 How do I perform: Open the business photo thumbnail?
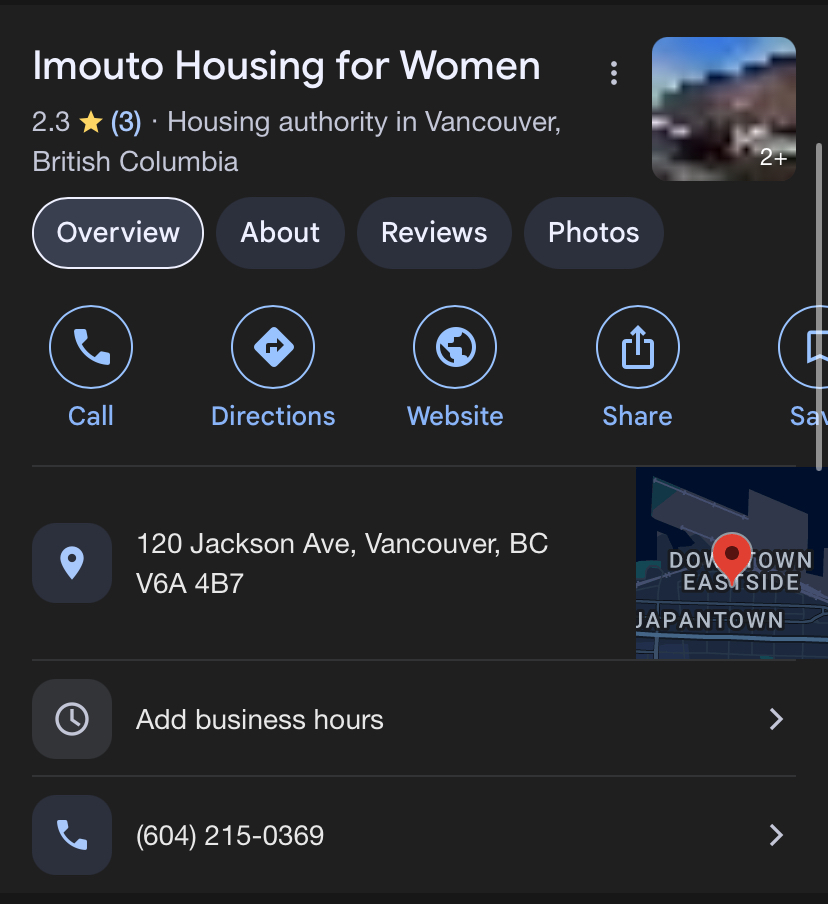(723, 109)
